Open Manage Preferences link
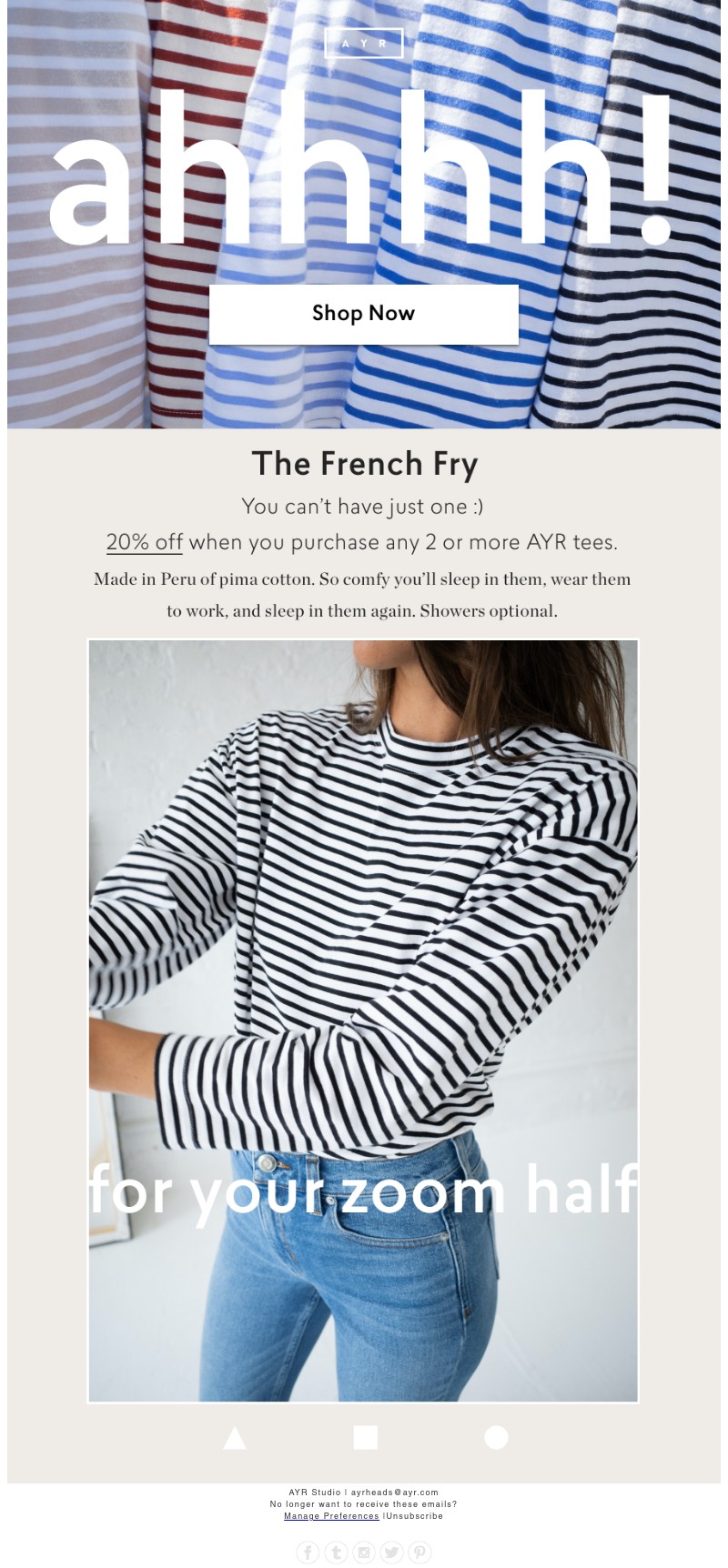 click(x=331, y=1516)
